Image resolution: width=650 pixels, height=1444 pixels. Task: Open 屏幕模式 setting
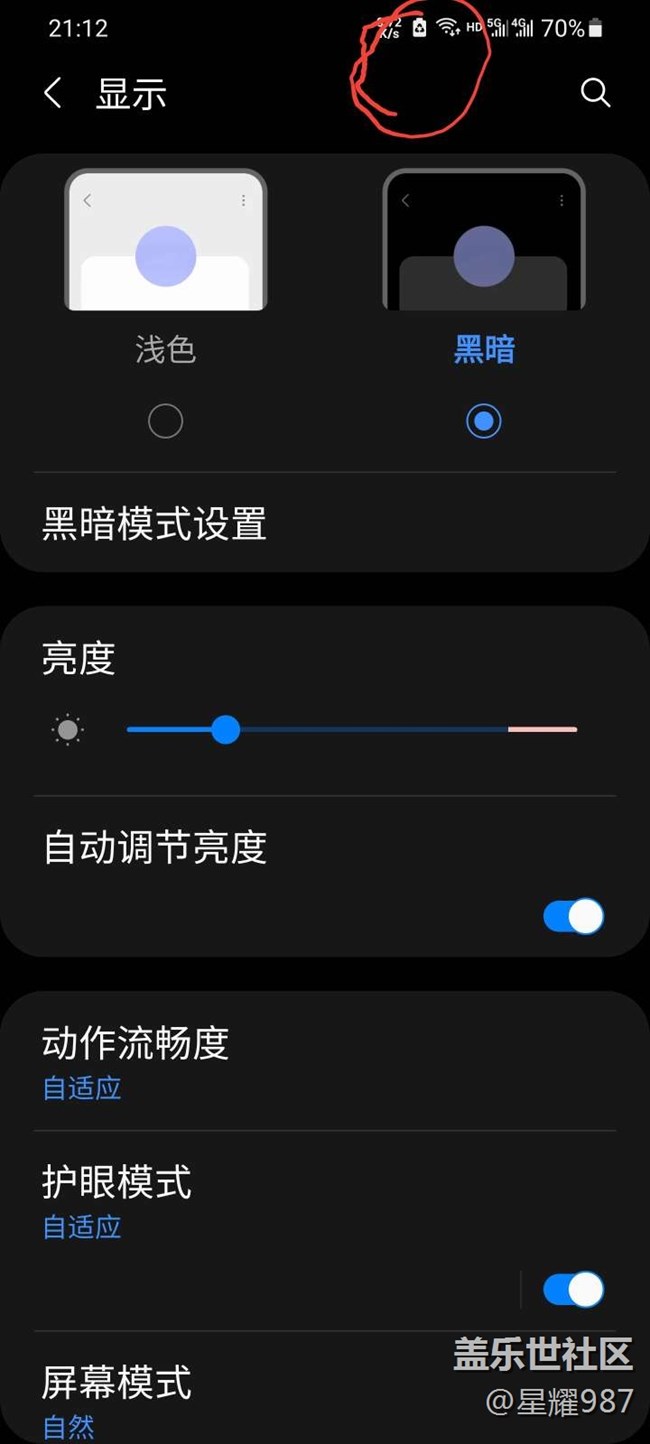click(x=325, y=1388)
